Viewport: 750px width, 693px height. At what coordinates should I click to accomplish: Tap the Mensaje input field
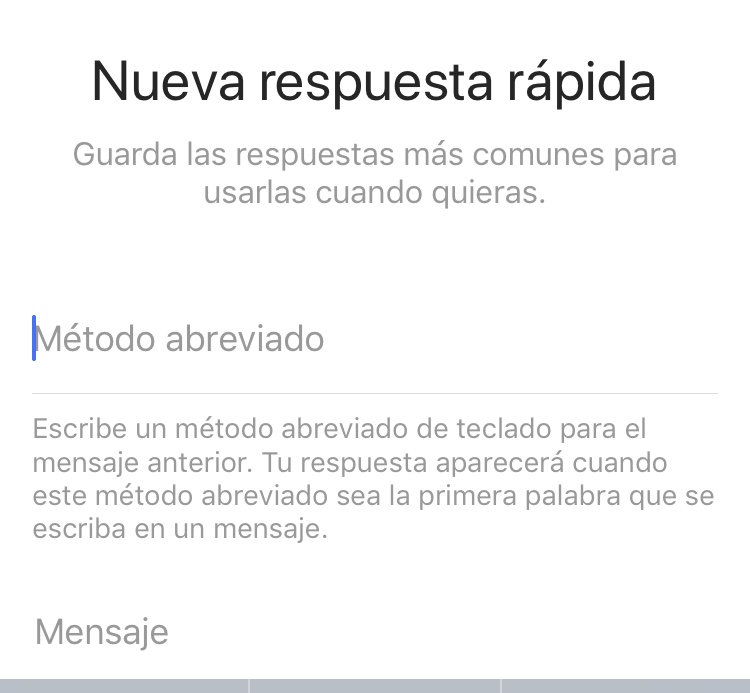[x=374, y=632]
